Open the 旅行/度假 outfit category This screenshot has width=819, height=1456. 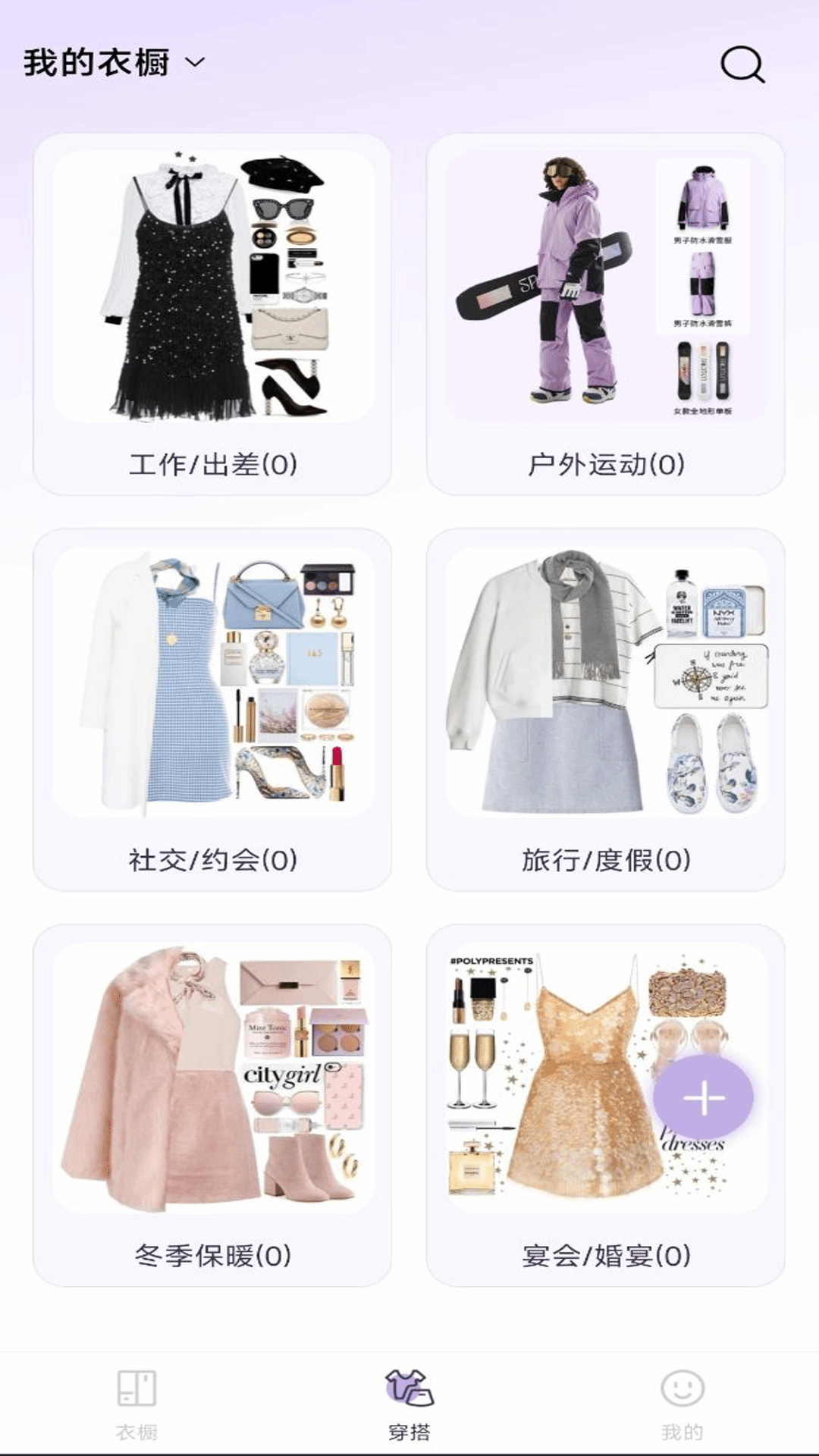(x=606, y=710)
